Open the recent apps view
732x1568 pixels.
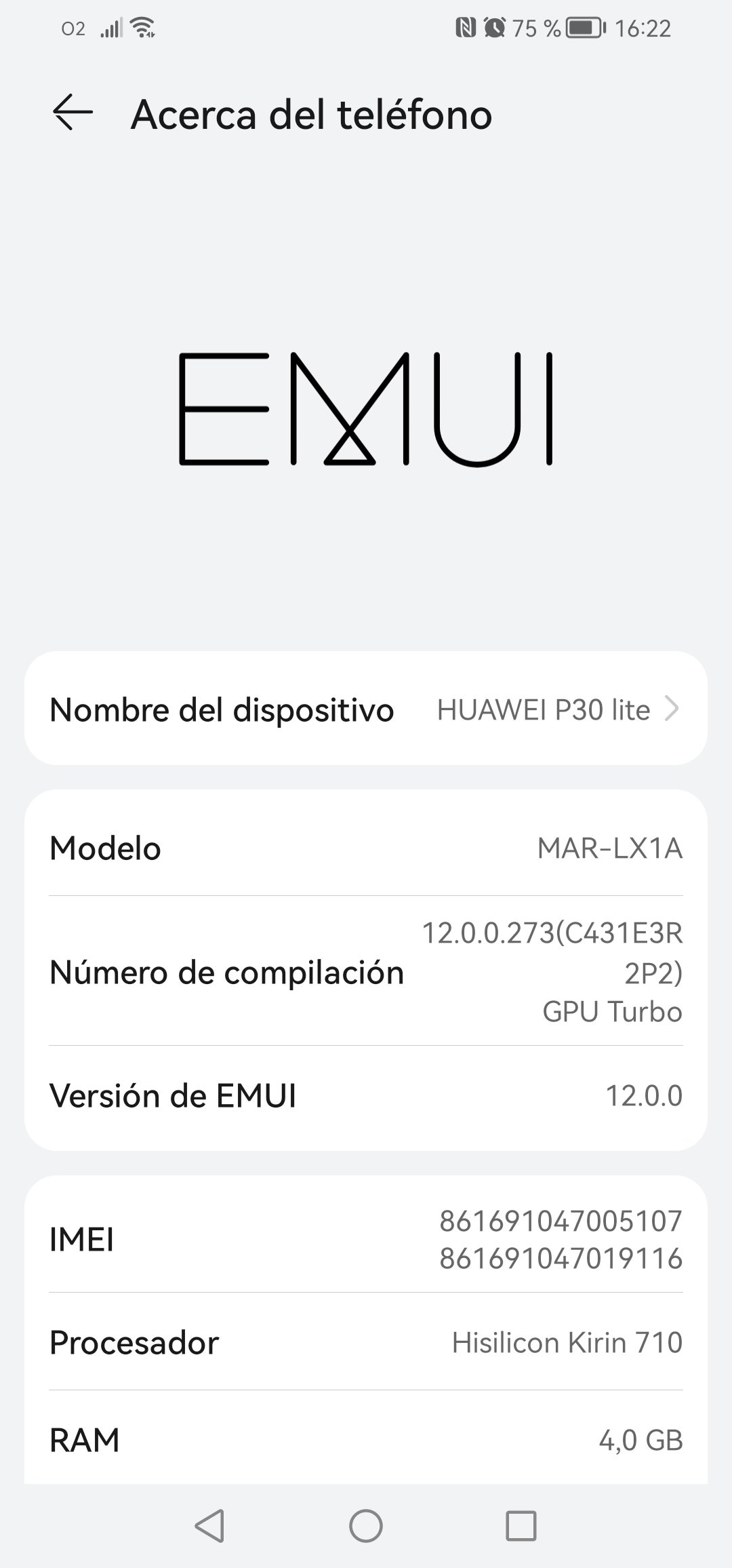(521, 1526)
